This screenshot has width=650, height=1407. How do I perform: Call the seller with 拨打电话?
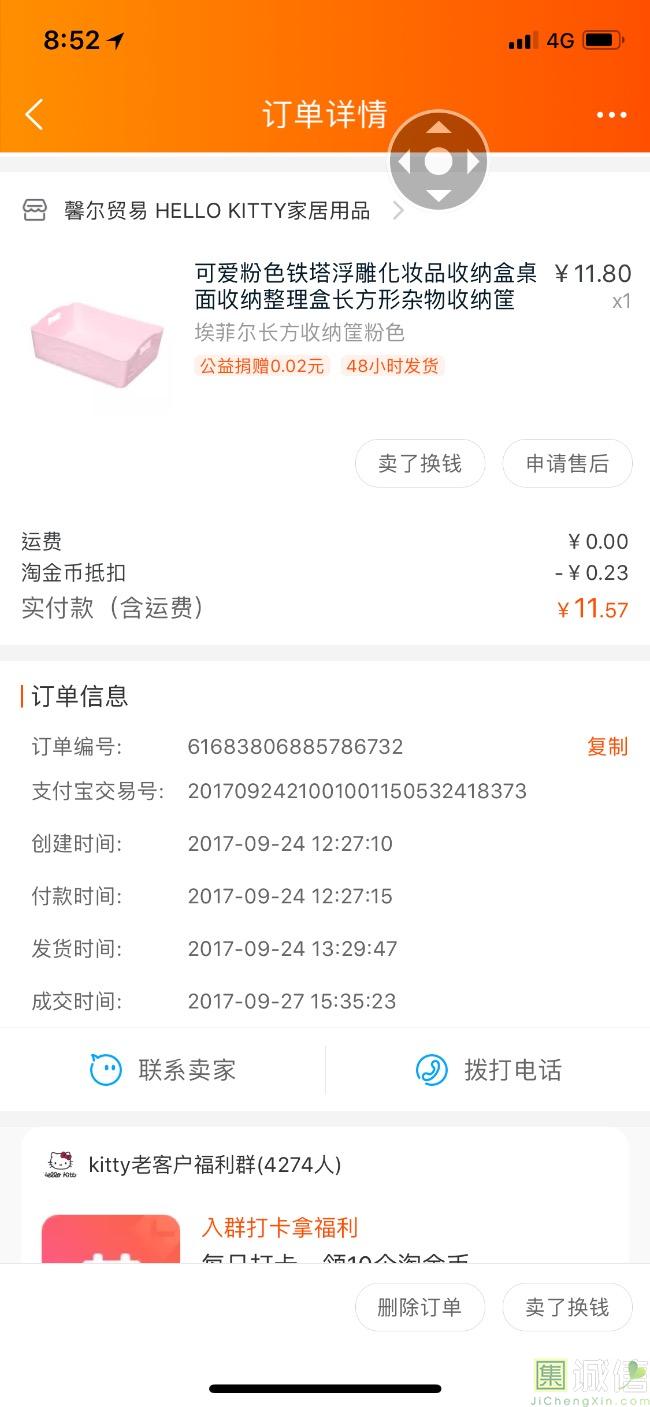click(488, 1070)
